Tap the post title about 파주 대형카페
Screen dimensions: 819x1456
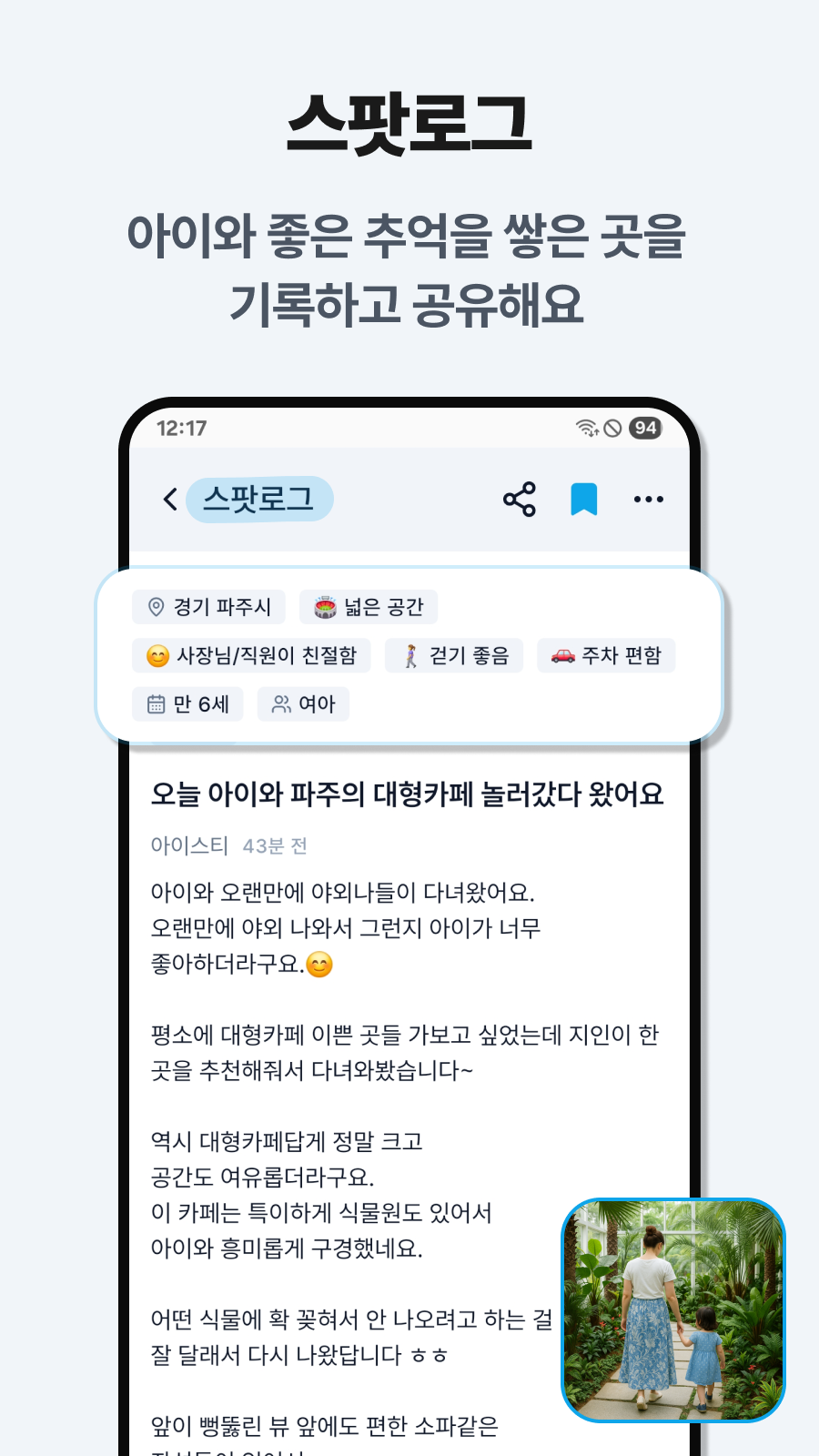pos(408,794)
